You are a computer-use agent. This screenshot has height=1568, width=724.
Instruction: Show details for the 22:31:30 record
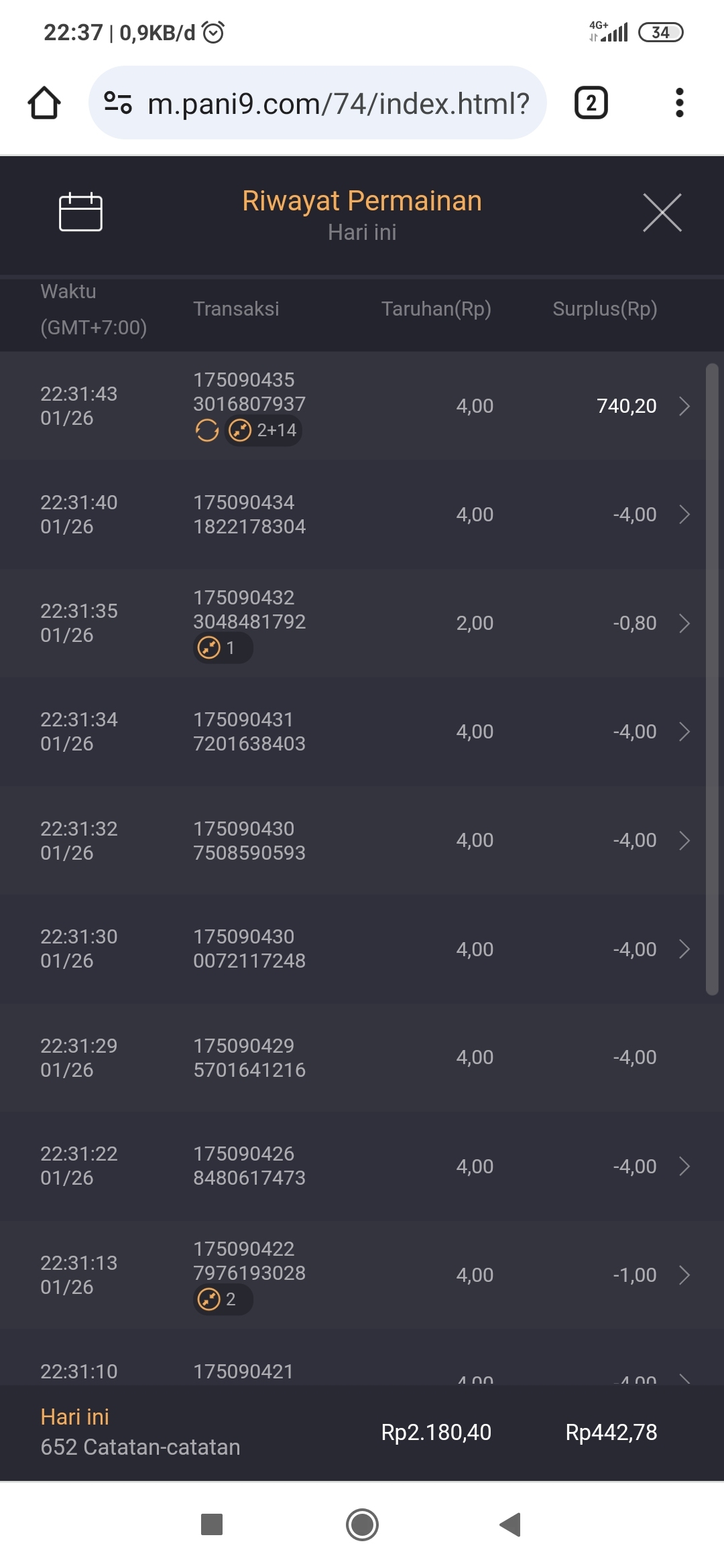(x=684, y=949)
